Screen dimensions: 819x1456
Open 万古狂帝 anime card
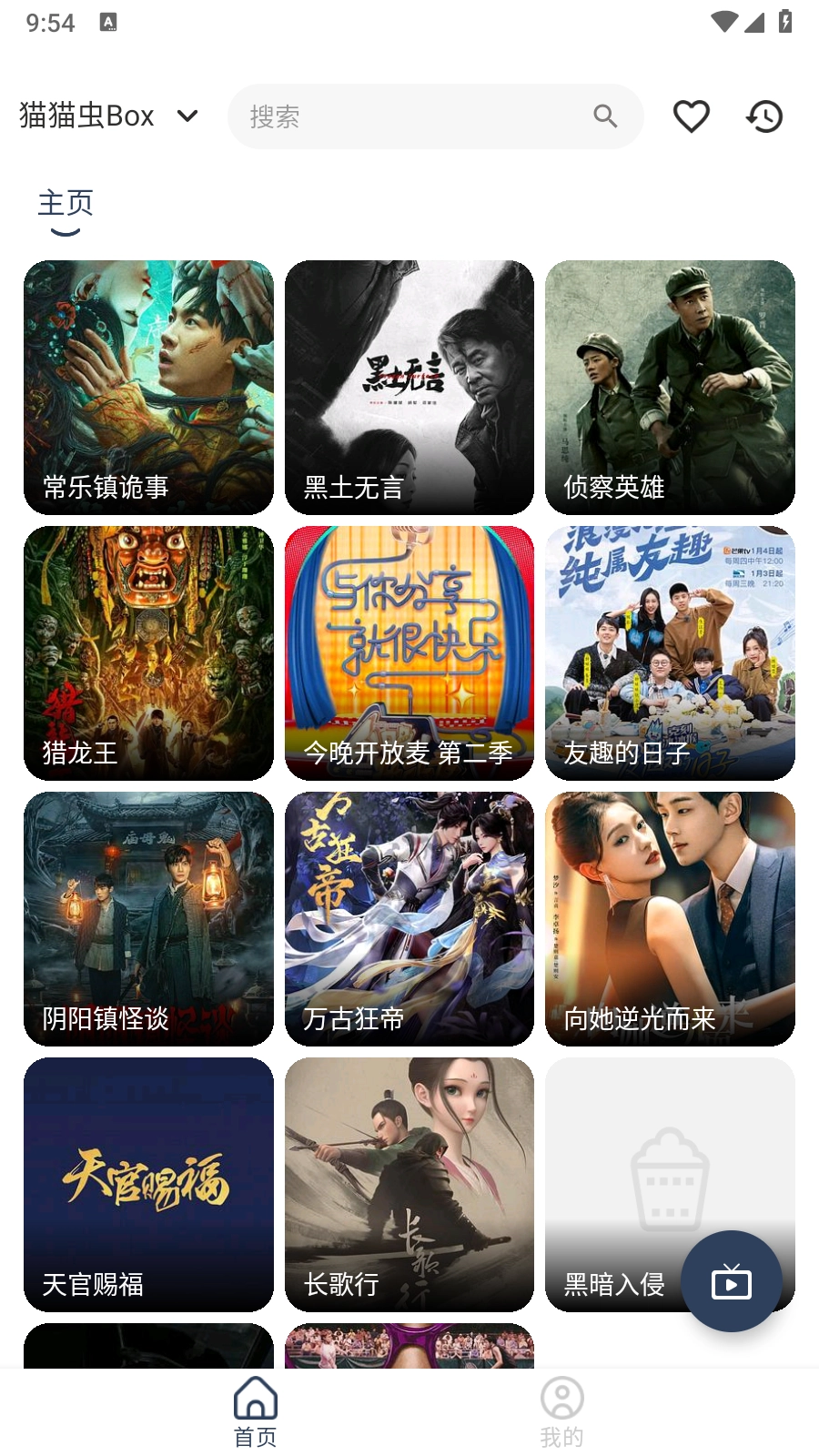pyautogui.click(x=409, y=918)
